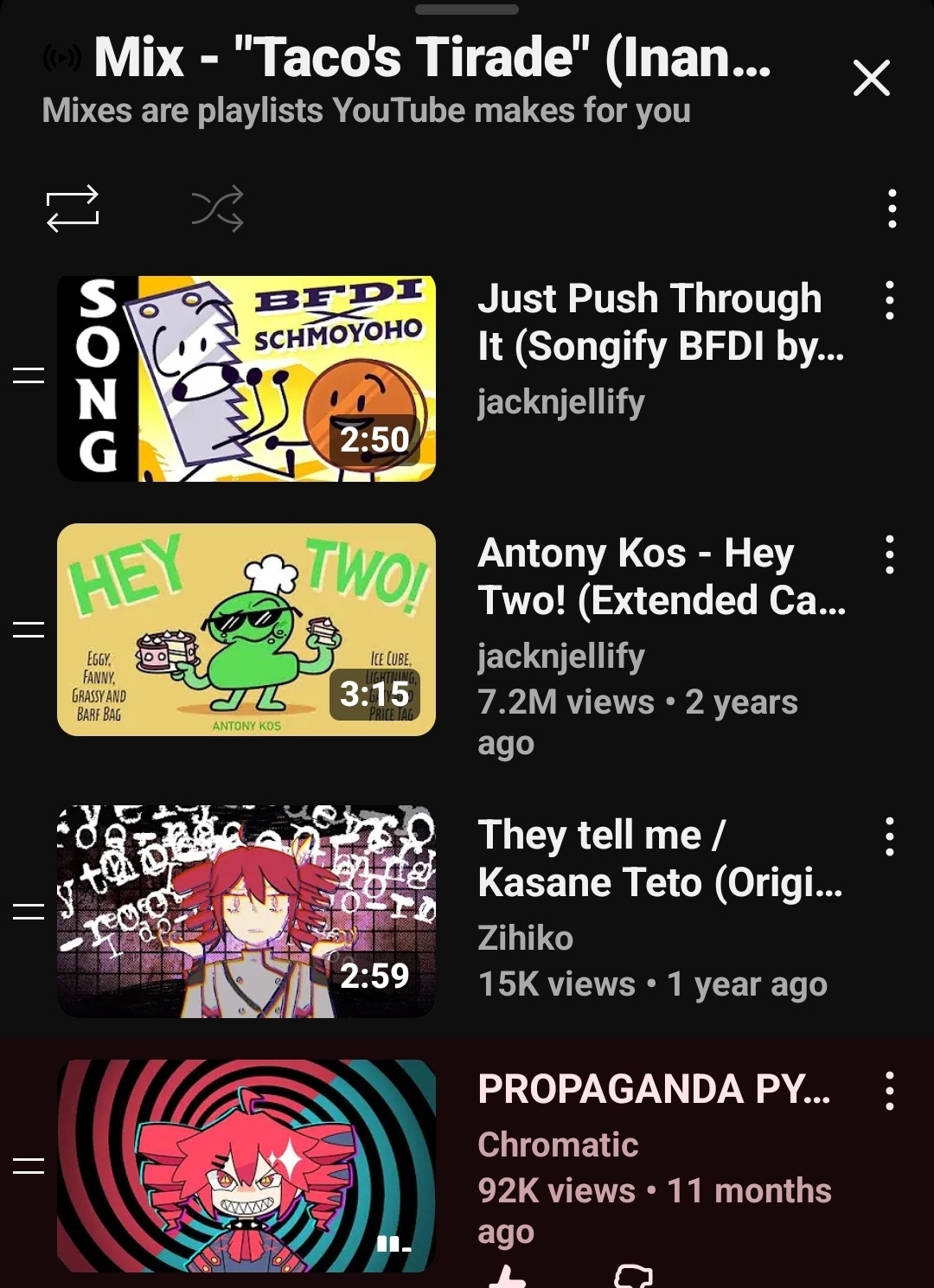Dislike the currently playing video
This screenshot has width=934, height=1288.
tap(633, 1278)
